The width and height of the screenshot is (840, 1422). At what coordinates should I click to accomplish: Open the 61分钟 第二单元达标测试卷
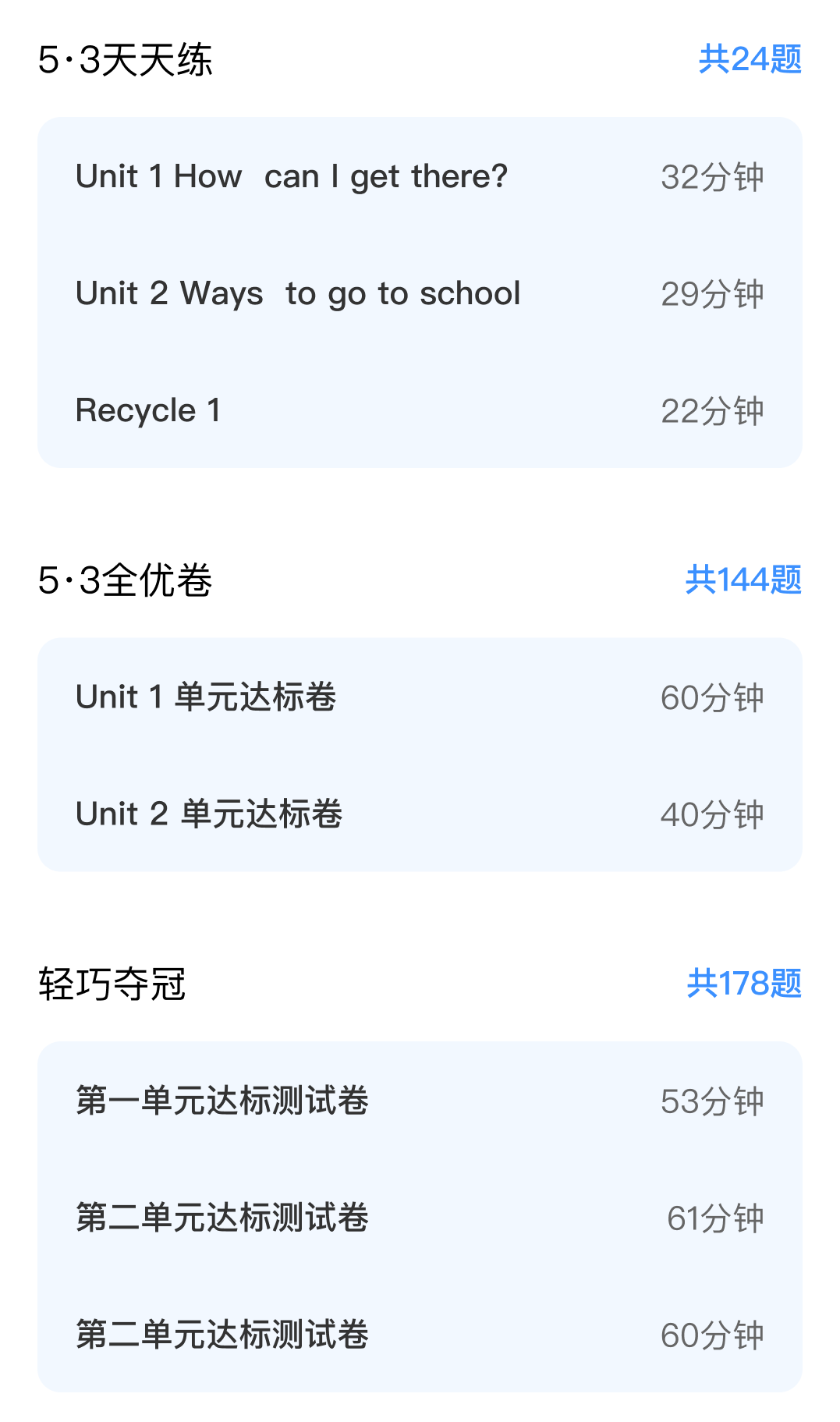tap(222, 1218)
